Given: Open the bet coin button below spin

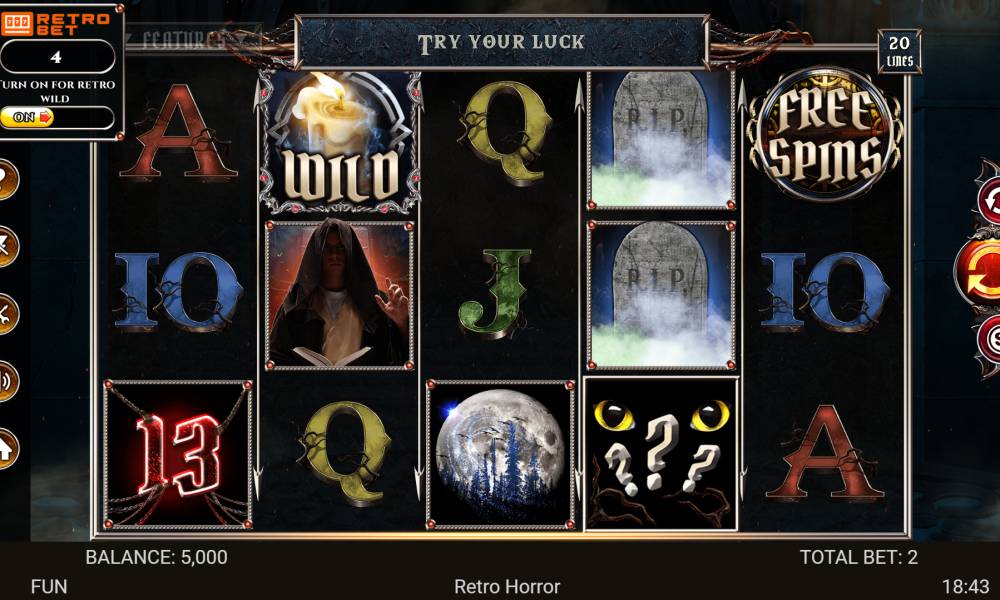Looking at the screenshot, I should click(988, 337).
